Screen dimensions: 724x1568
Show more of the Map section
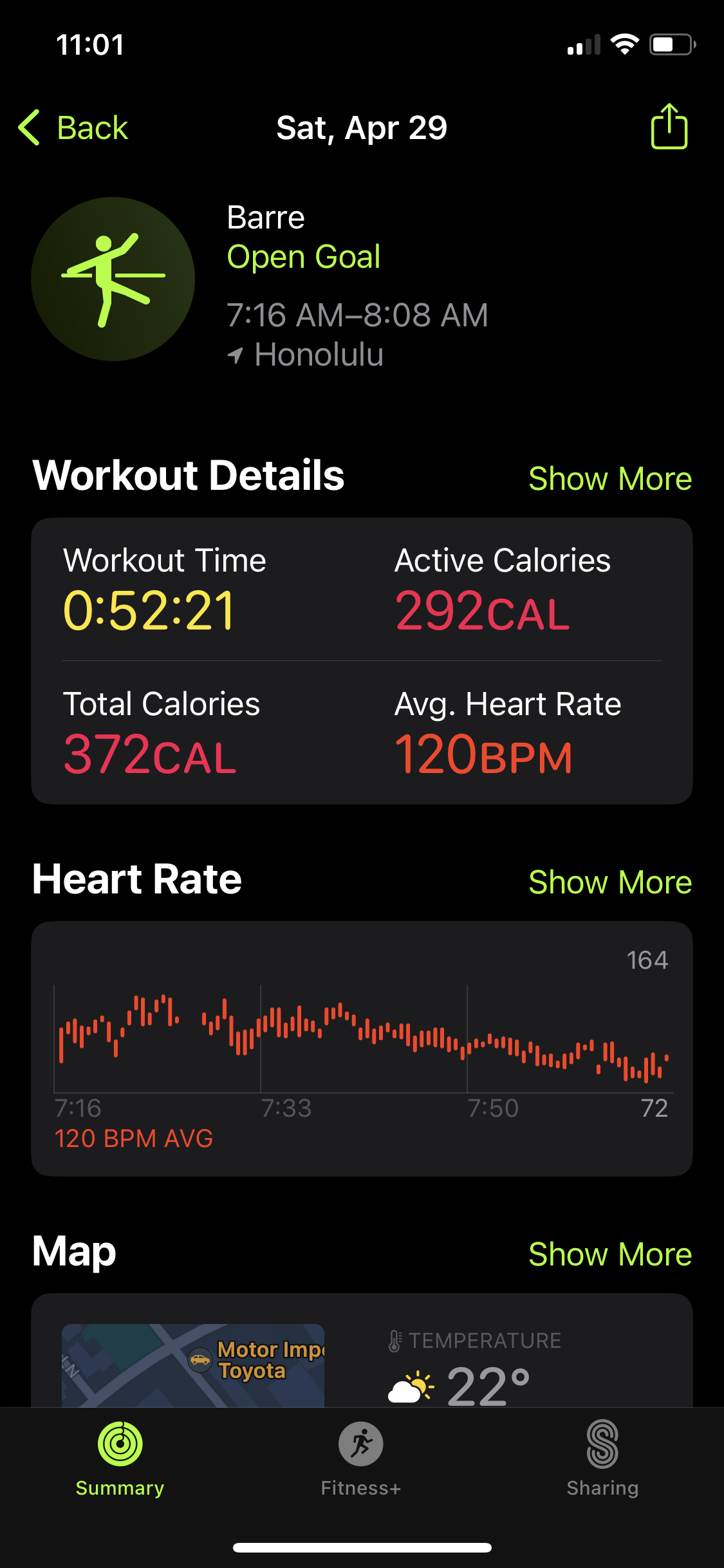(x=609, y=1254)
